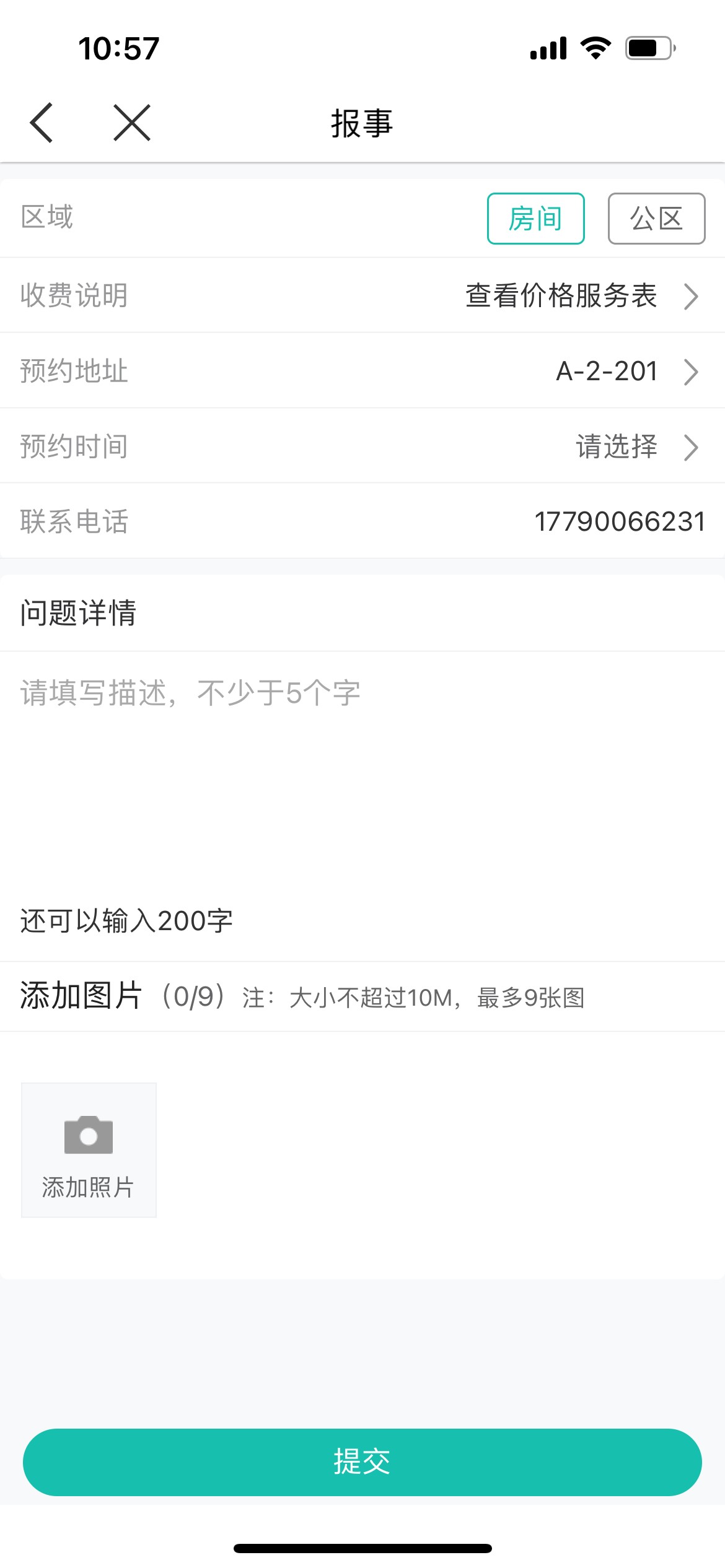
Task: Change appointment address A-2-201
Action: pos(625,371)
